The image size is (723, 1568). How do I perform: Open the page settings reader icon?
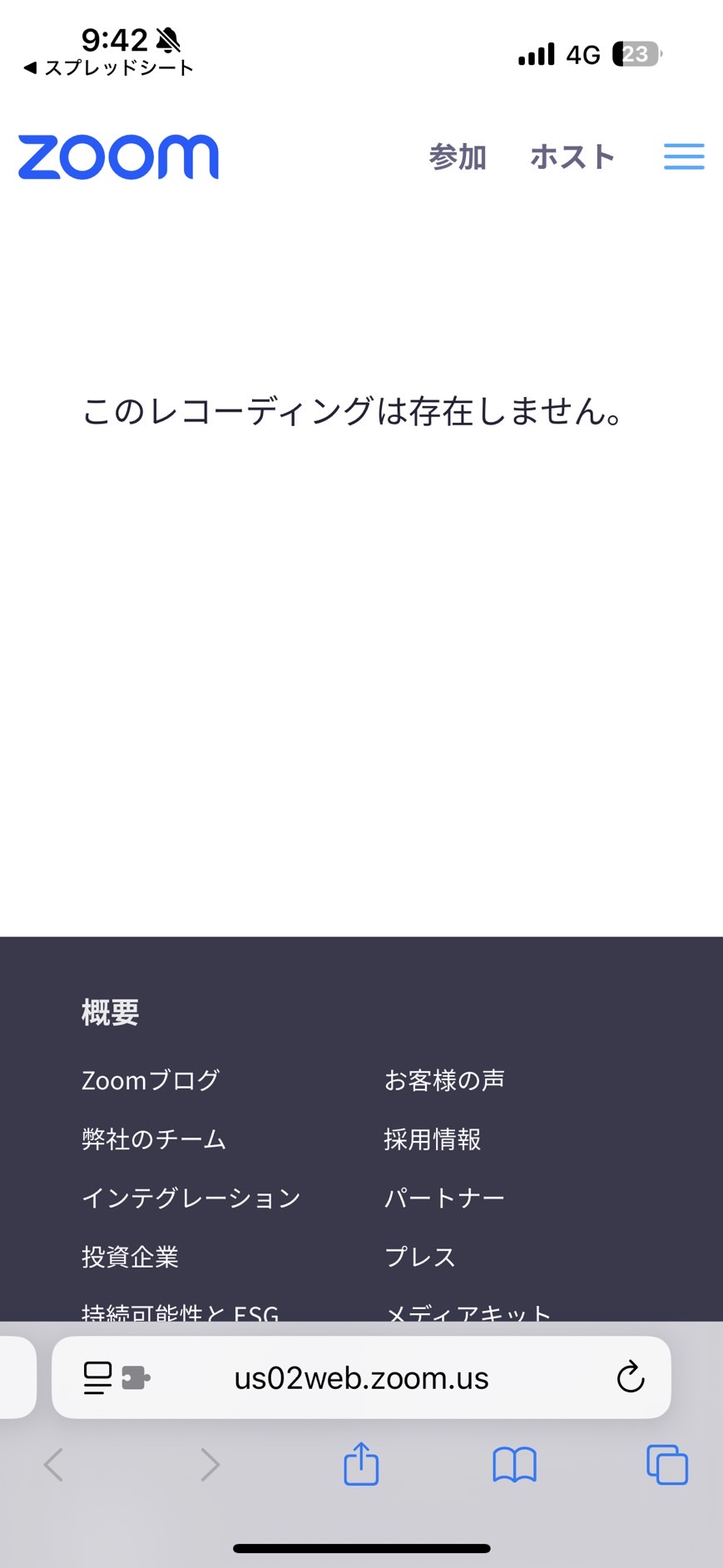98,1377
